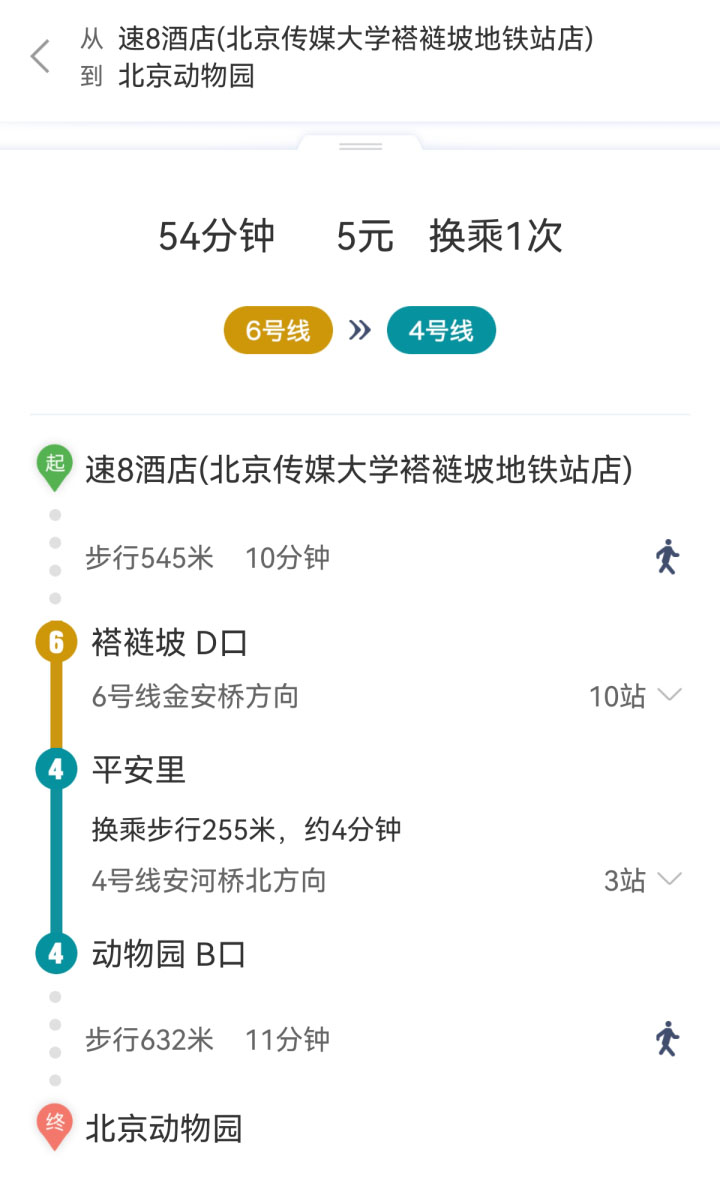Image resolution: width=720 pixels, height=1200 pixels.
Task: Go back using the top-left arrow
Action: (40, 57)
